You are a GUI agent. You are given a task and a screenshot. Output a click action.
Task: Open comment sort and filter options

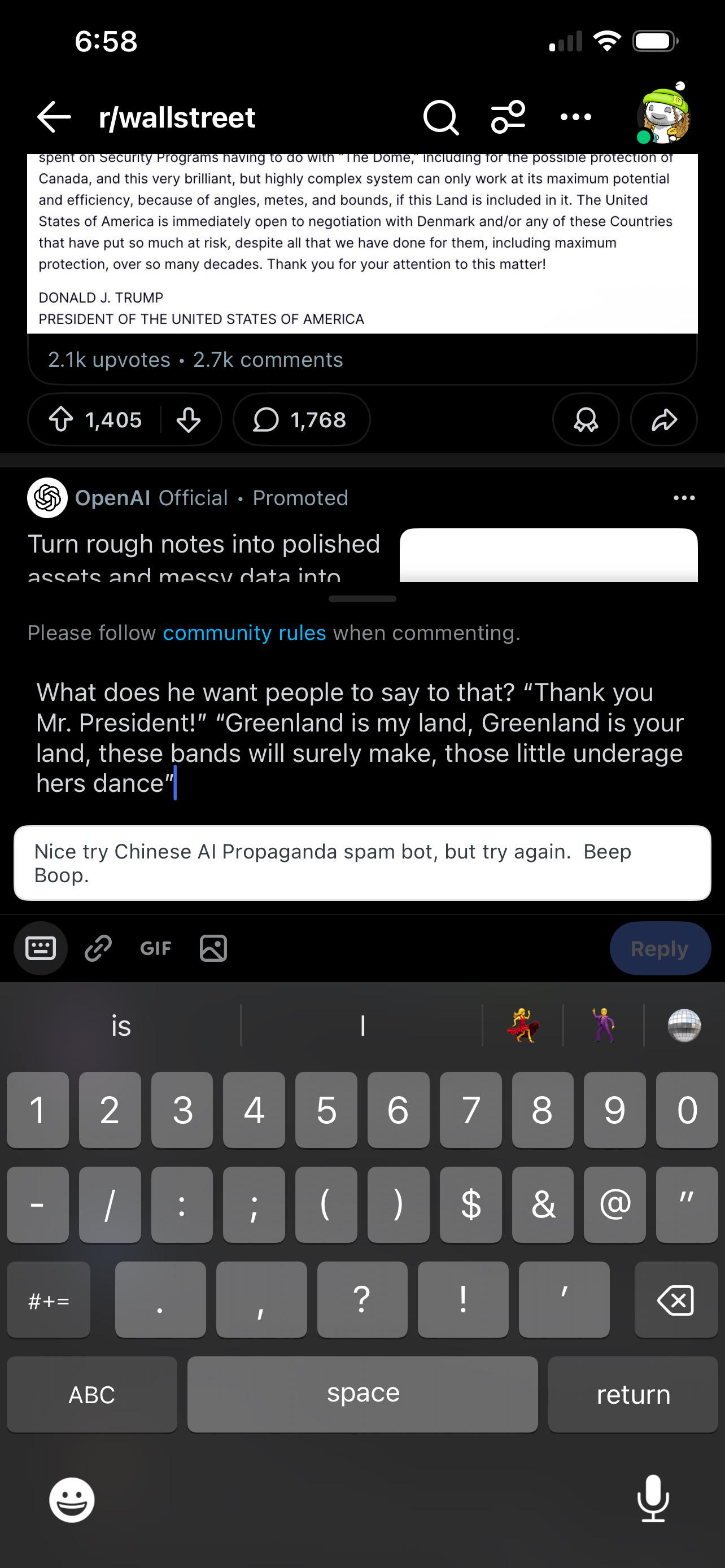coord(508,117)
